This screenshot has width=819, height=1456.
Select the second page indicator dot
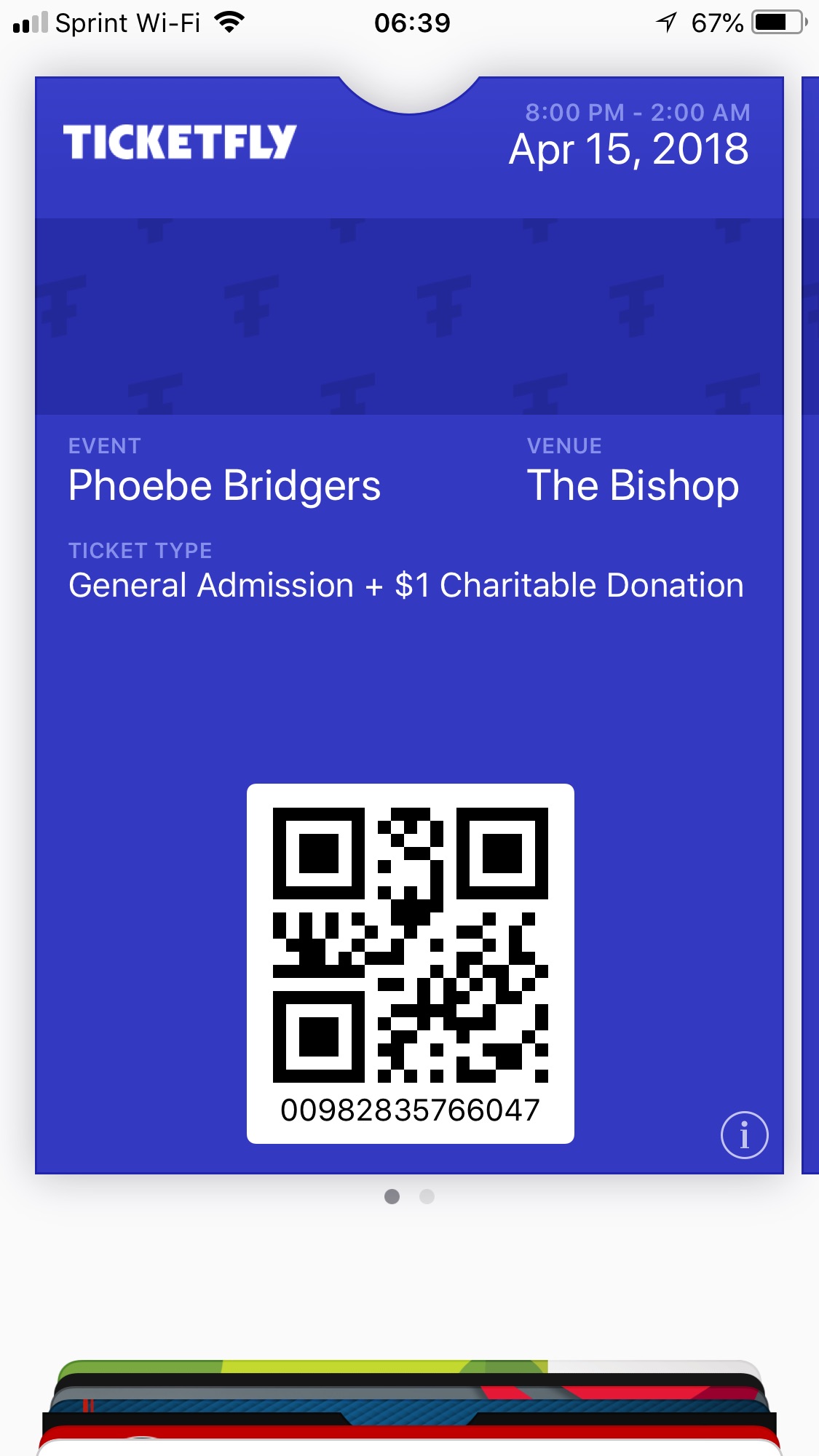(x=427, y=1196)
